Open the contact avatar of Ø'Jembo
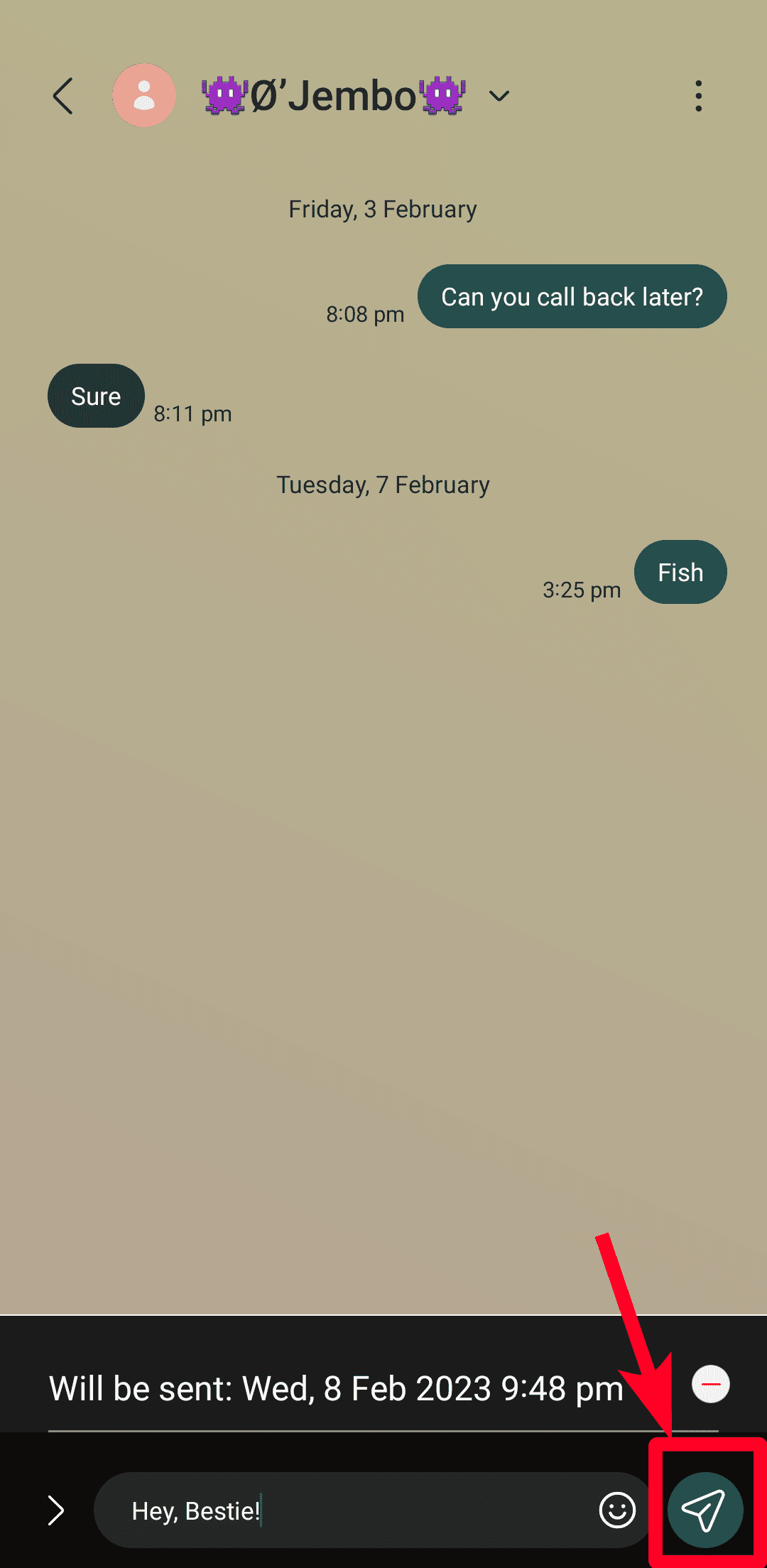 (144, 95)
